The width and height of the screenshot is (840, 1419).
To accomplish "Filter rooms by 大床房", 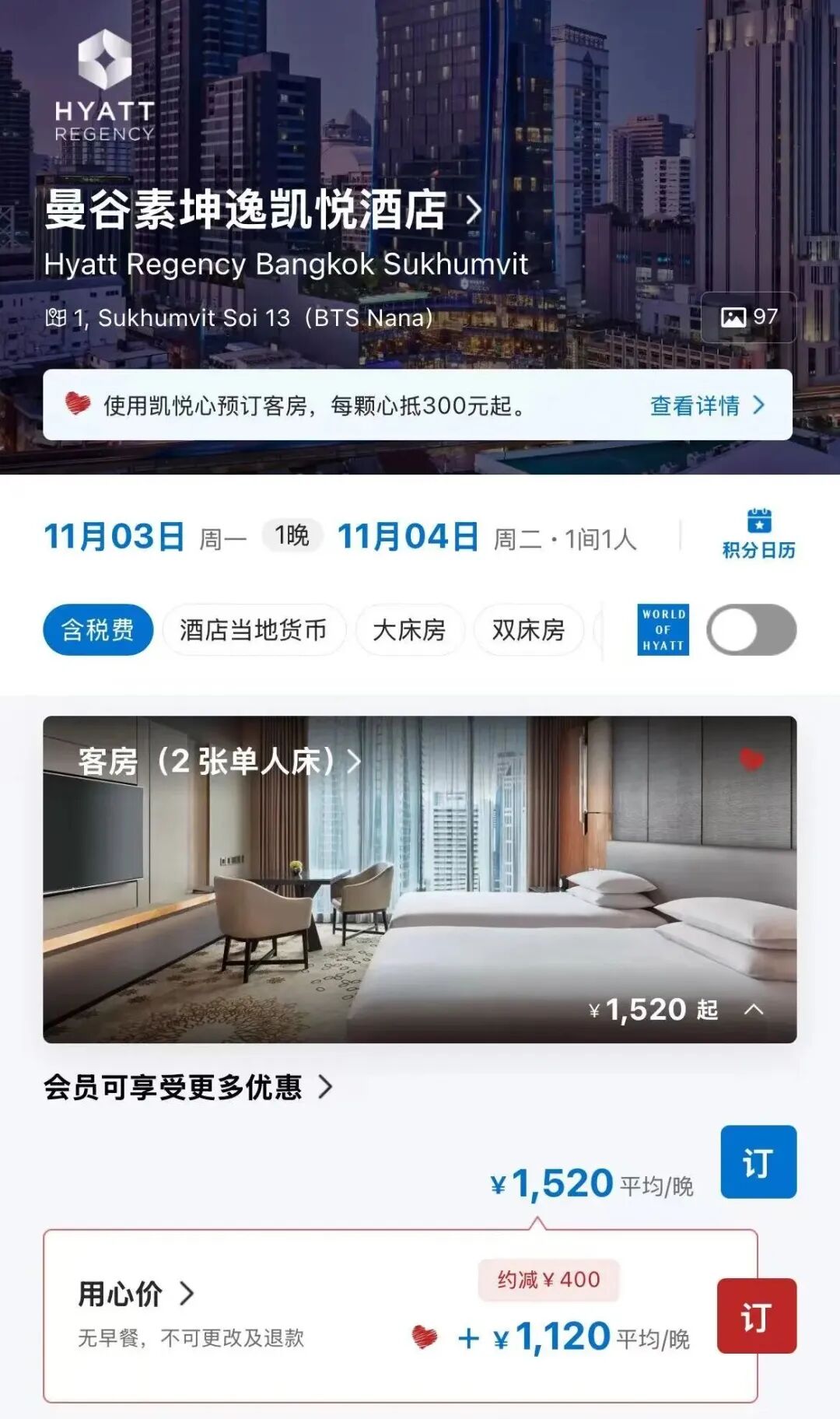I will (409, 629).
